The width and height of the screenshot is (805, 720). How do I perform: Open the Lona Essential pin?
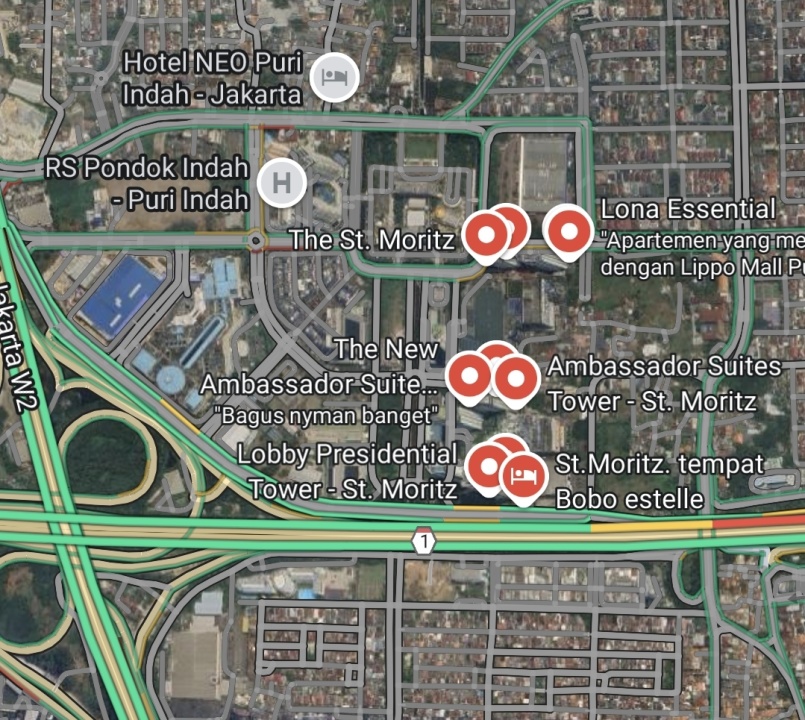[569, 231]
